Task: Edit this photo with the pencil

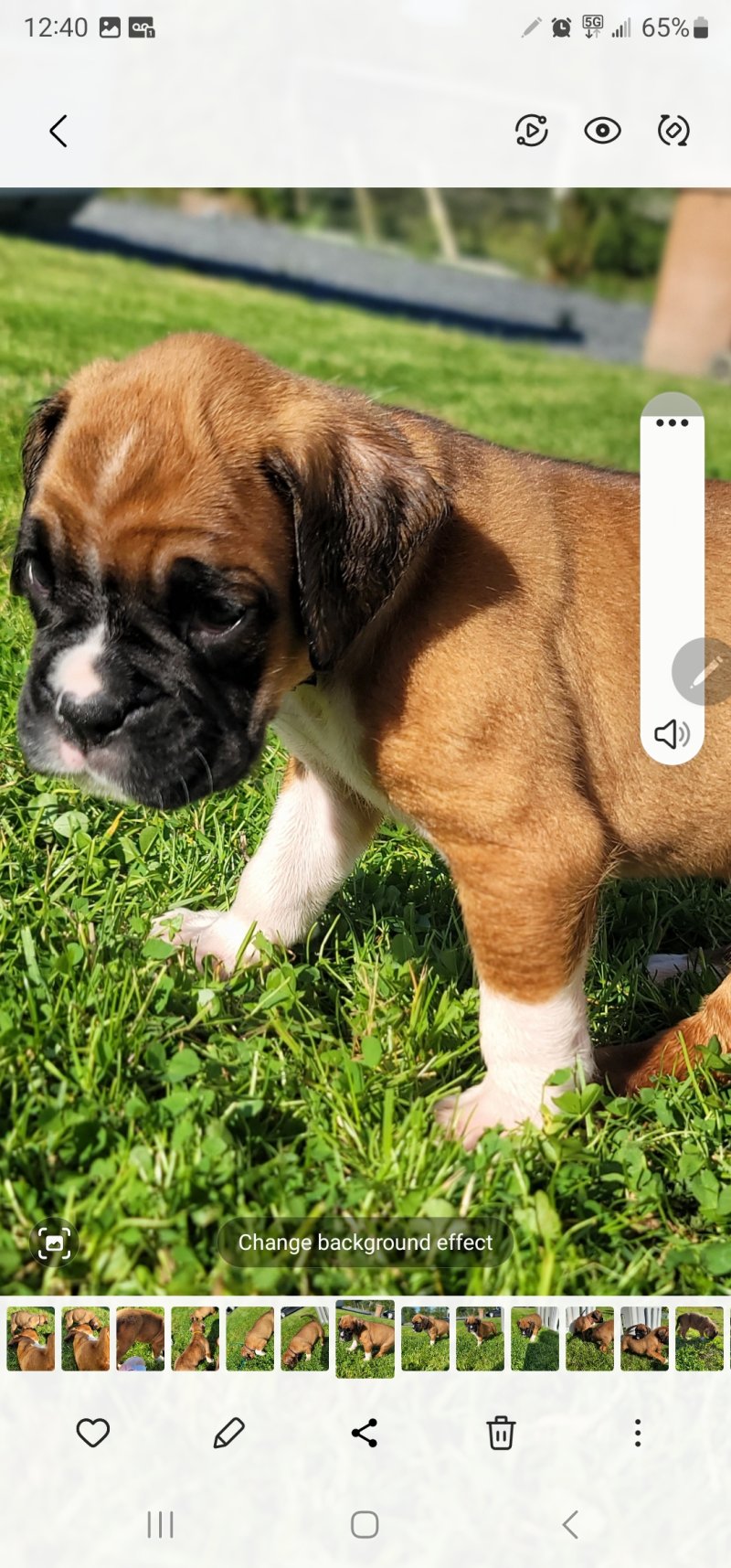Action: pyautogui.click(x=228, y=1433)
